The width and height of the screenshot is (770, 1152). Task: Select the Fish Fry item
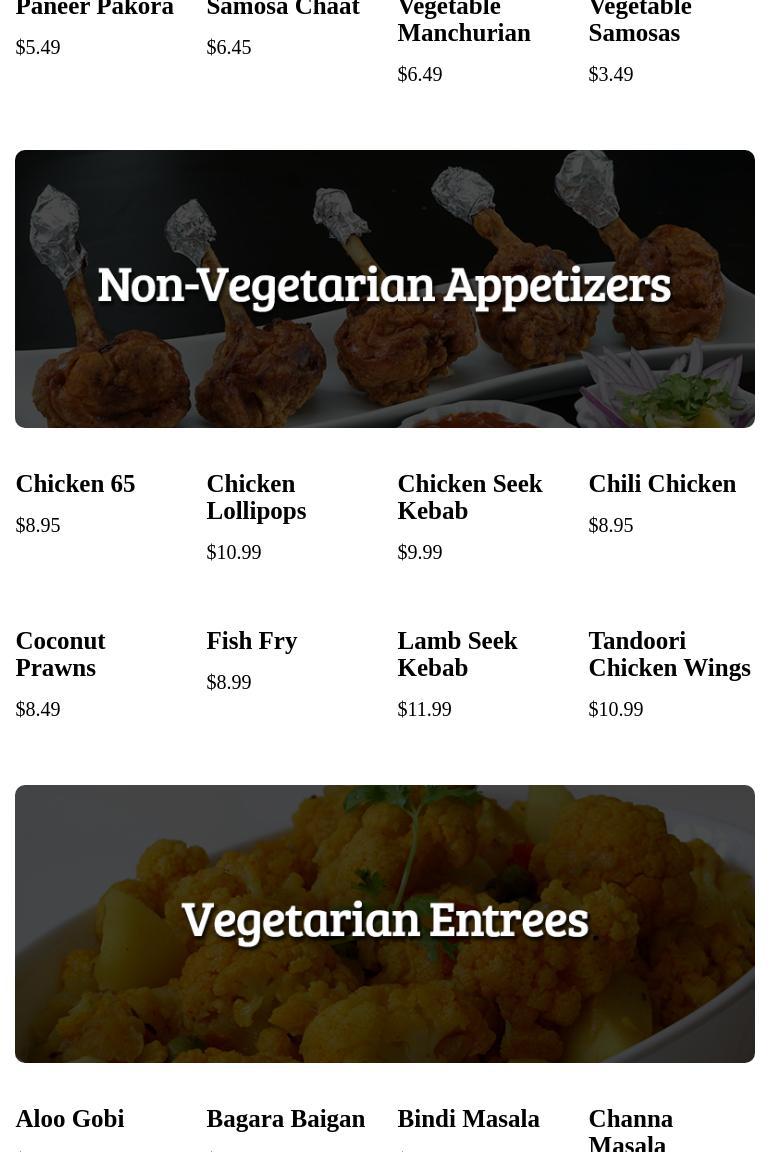click(x=251, y=641)
